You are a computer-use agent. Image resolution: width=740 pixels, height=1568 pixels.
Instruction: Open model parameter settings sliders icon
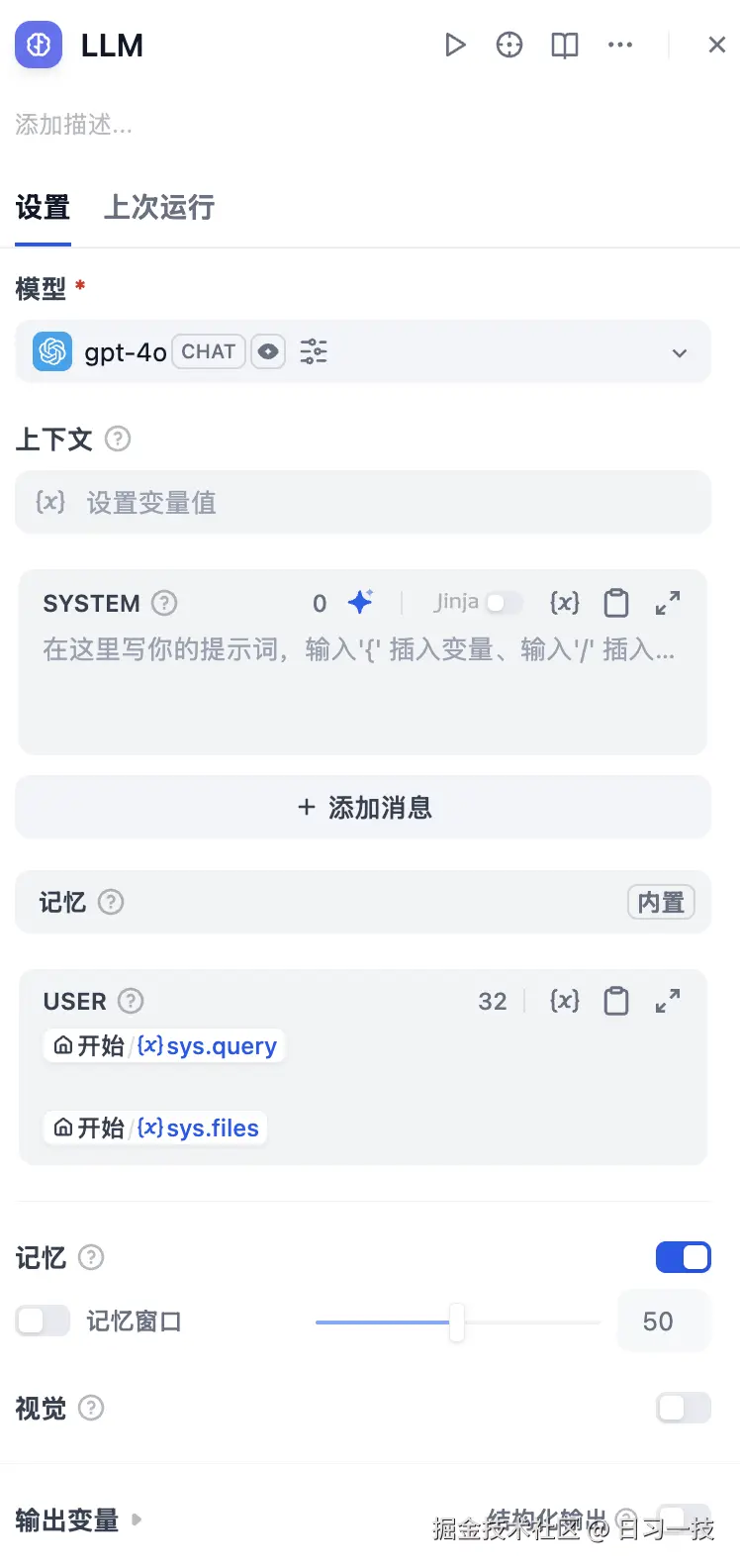314,351
